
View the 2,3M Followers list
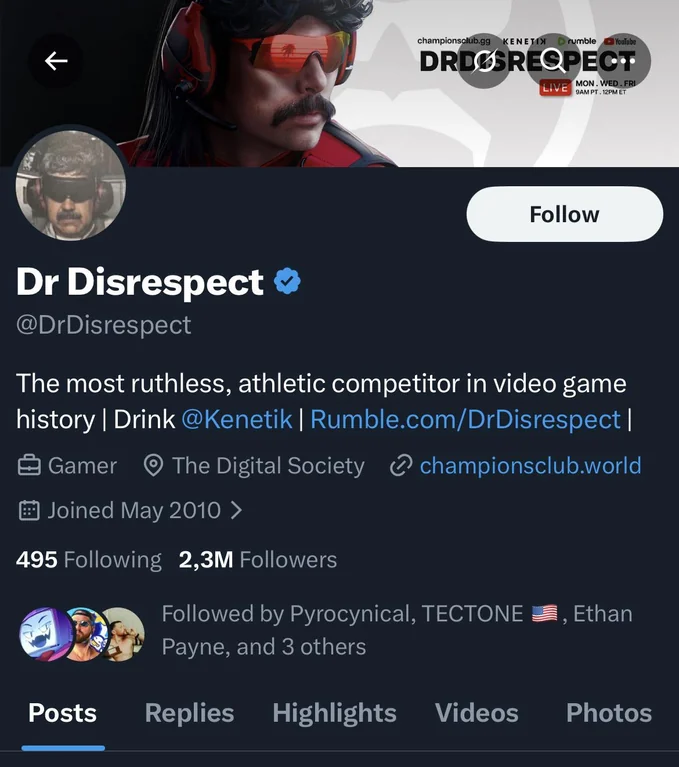coord(258,560)
